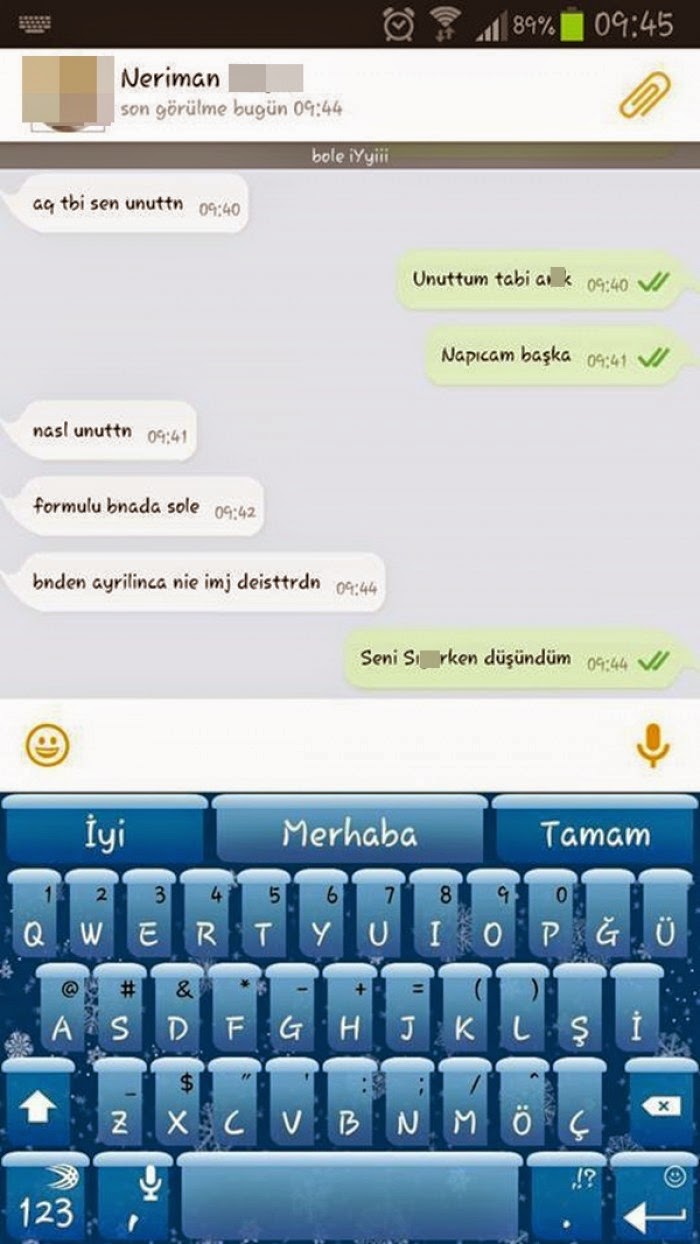Record a voice message with the microphone
700x1244 pixels.
[x=653, y=745]
